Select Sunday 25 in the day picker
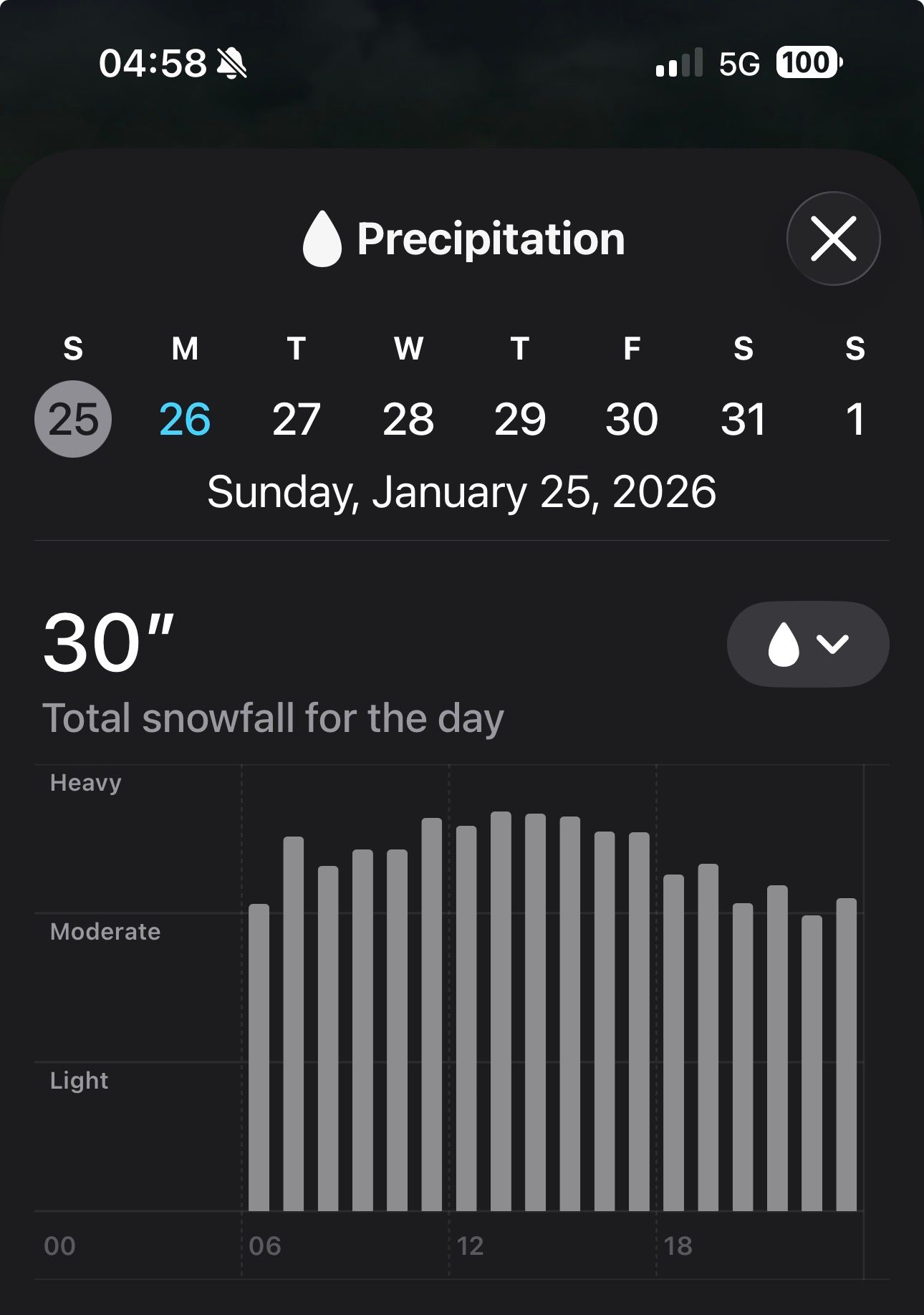This screenshot has height=1315, width=924. pos(73,419)
